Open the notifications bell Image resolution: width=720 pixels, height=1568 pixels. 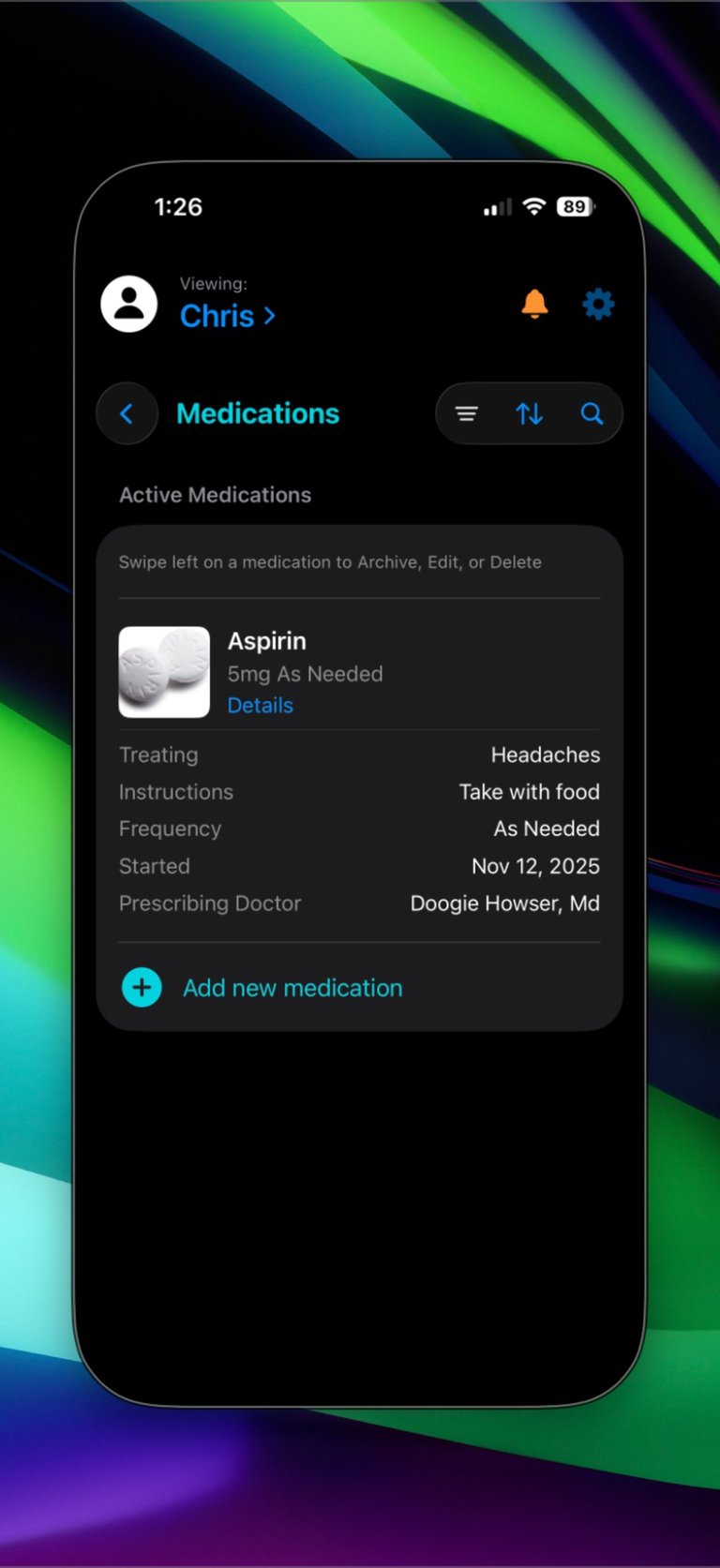tap(534, 304)
